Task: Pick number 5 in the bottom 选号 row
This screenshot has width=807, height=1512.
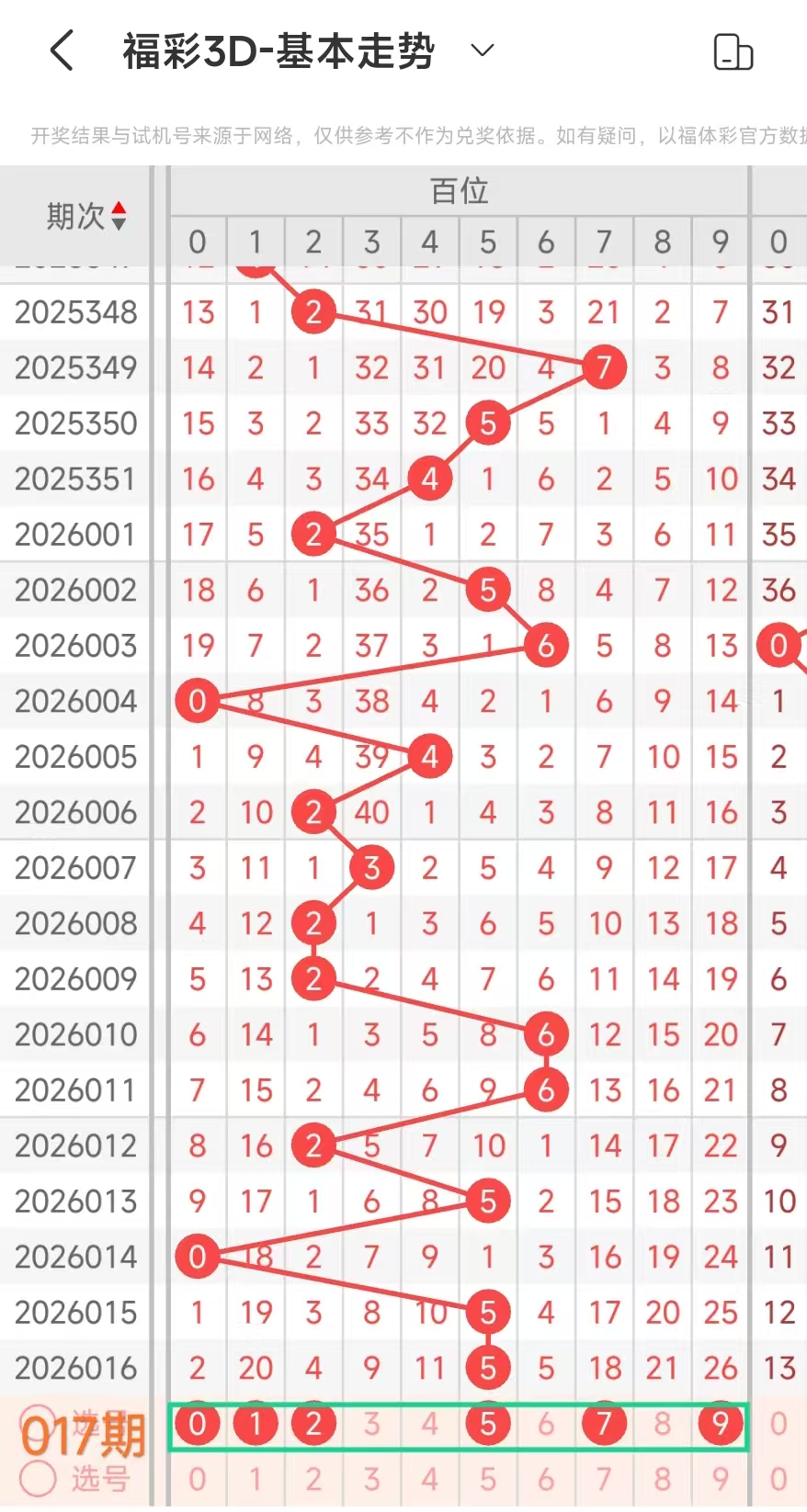Action: (x=488, y=1480)
